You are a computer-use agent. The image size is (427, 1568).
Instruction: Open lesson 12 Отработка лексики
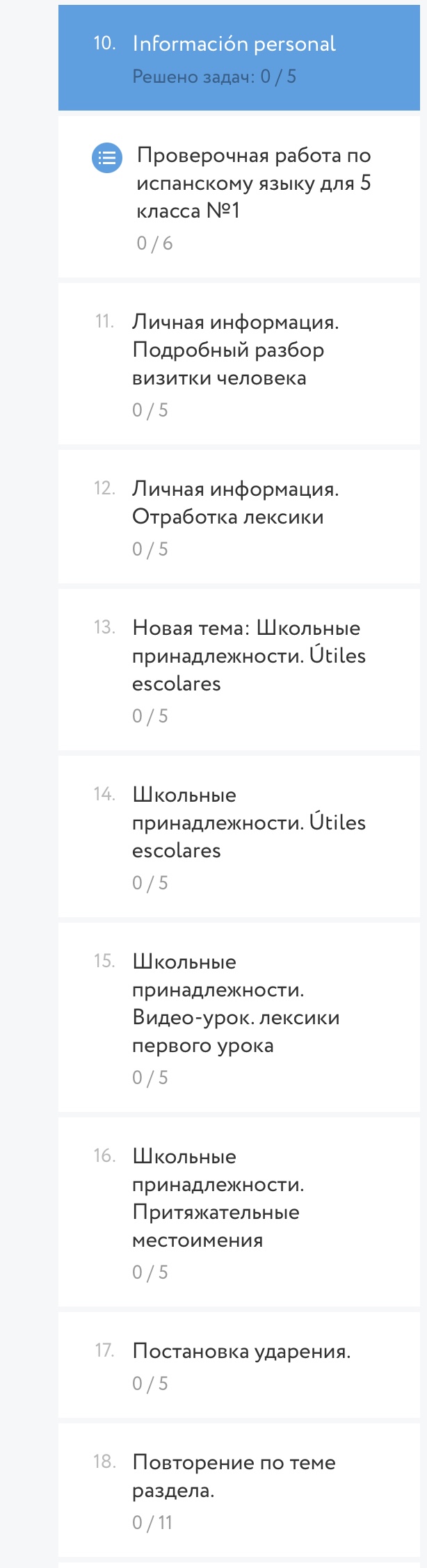(x=235, y=503)
